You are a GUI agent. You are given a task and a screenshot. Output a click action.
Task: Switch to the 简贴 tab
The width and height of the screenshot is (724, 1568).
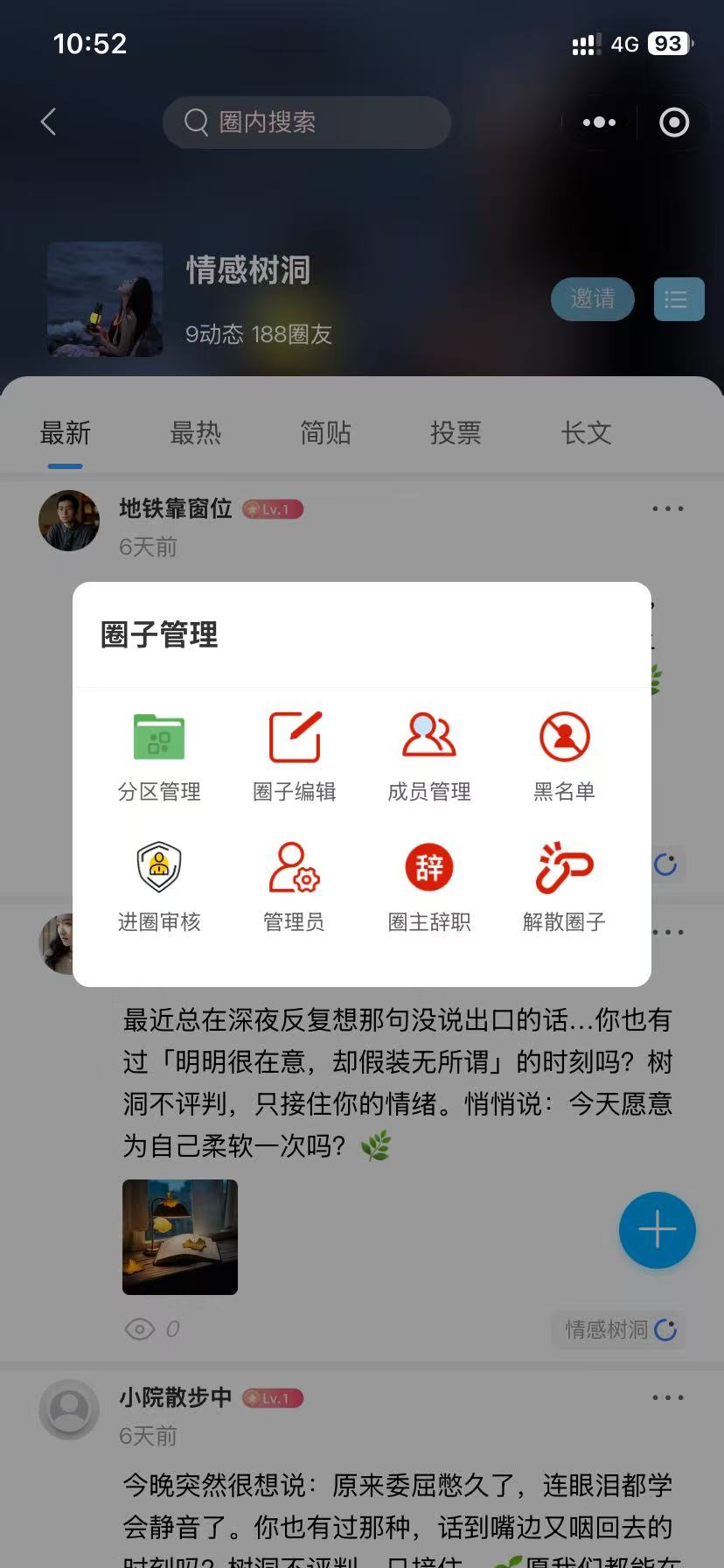pyautogui.click(x=325, y=433)
